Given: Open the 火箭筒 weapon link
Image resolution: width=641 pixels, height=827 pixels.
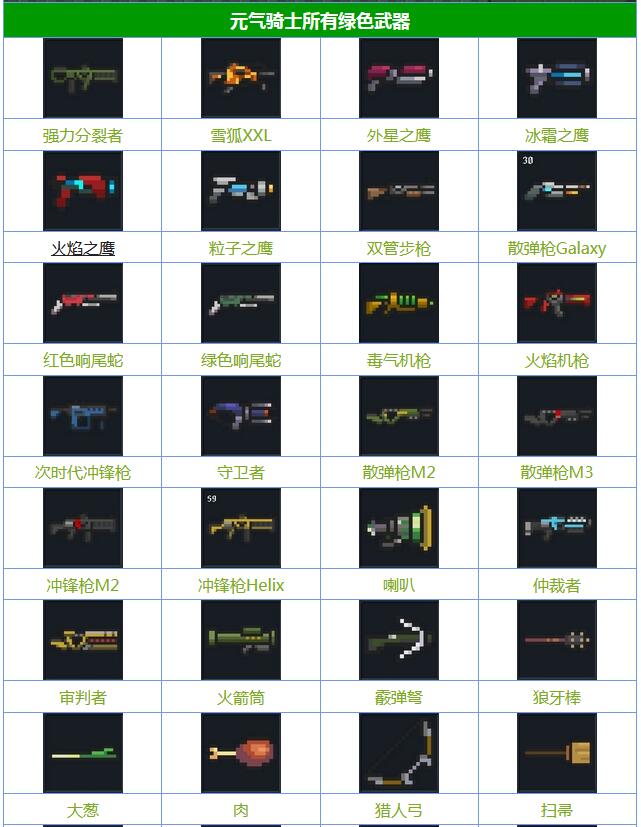Looking at the screenshot, I should click(x=241, y=697).
